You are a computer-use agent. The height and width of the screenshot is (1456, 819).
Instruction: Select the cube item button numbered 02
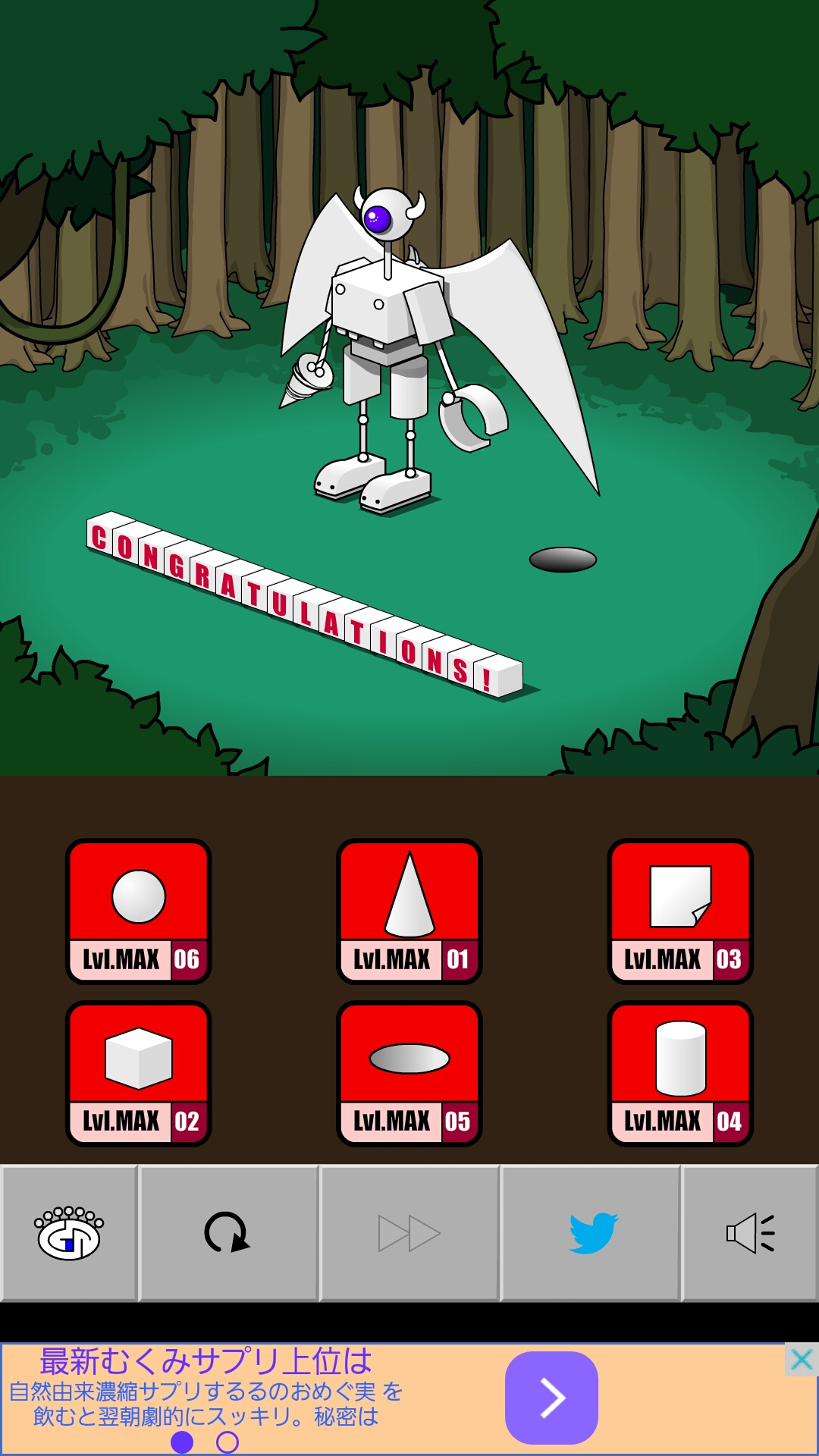tap(138, 1073)
